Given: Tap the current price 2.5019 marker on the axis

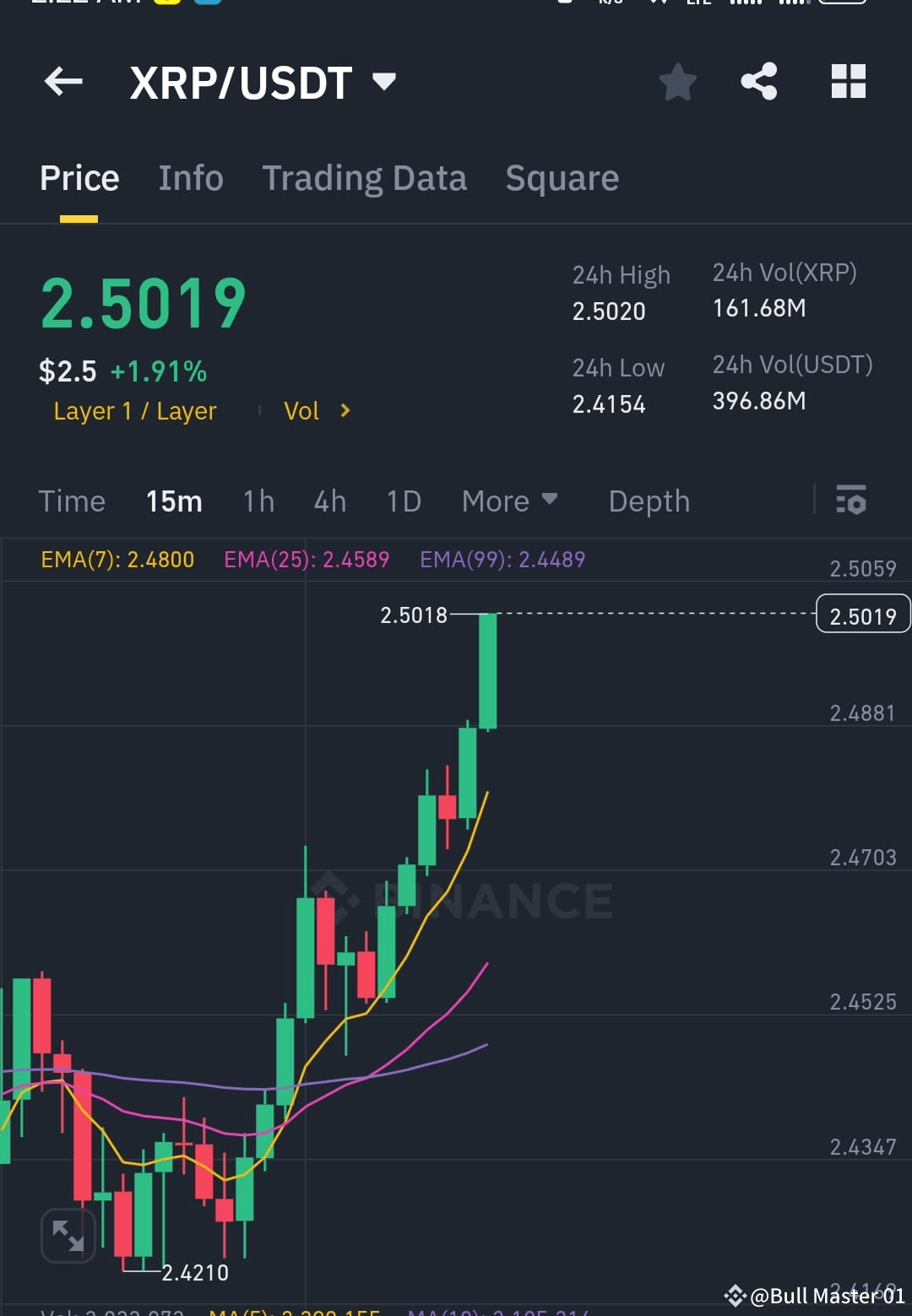Looking at the screenshot, I should [862, 615].
